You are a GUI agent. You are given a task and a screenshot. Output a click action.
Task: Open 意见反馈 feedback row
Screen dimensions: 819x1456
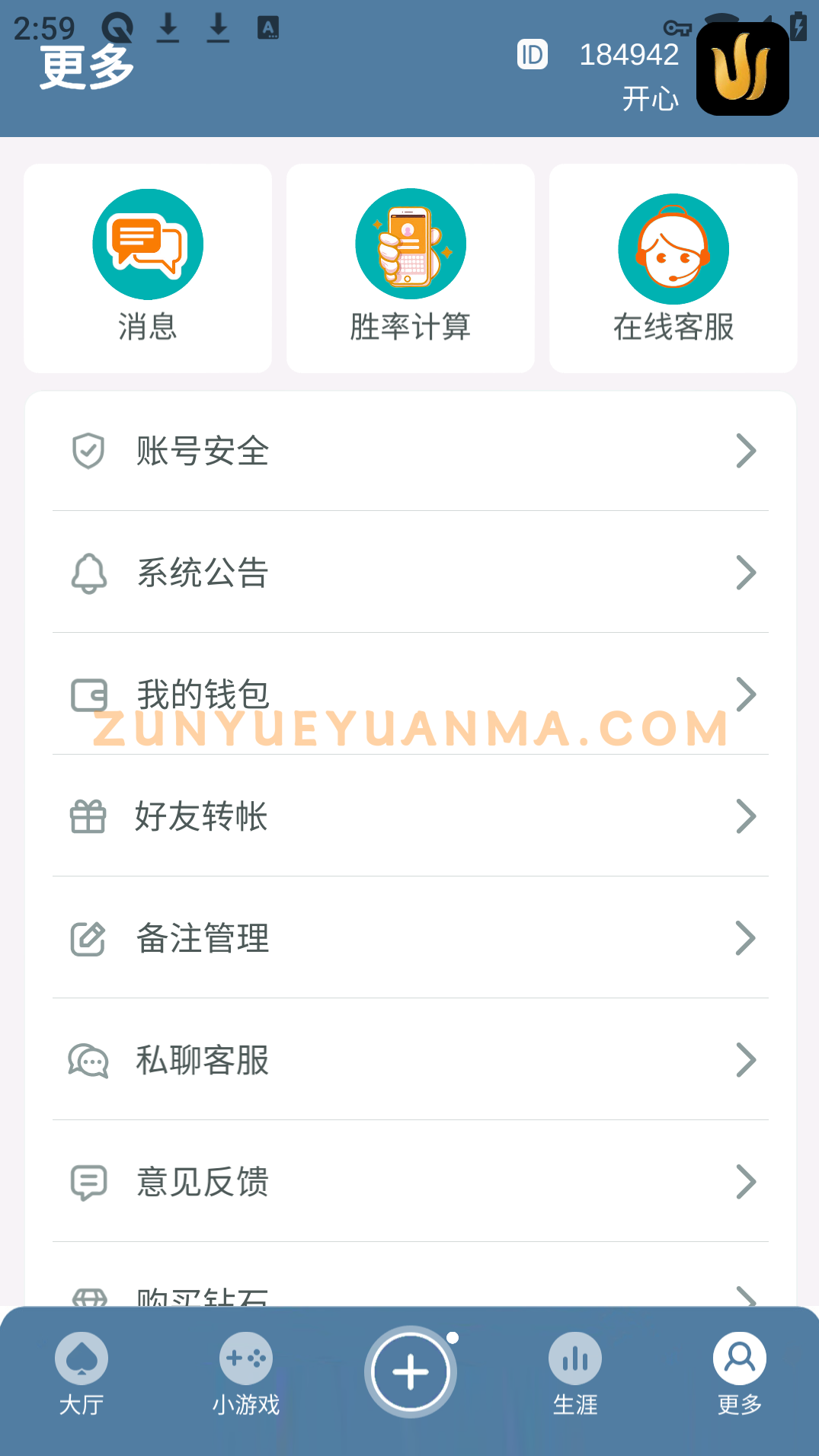click(411, 1182)
